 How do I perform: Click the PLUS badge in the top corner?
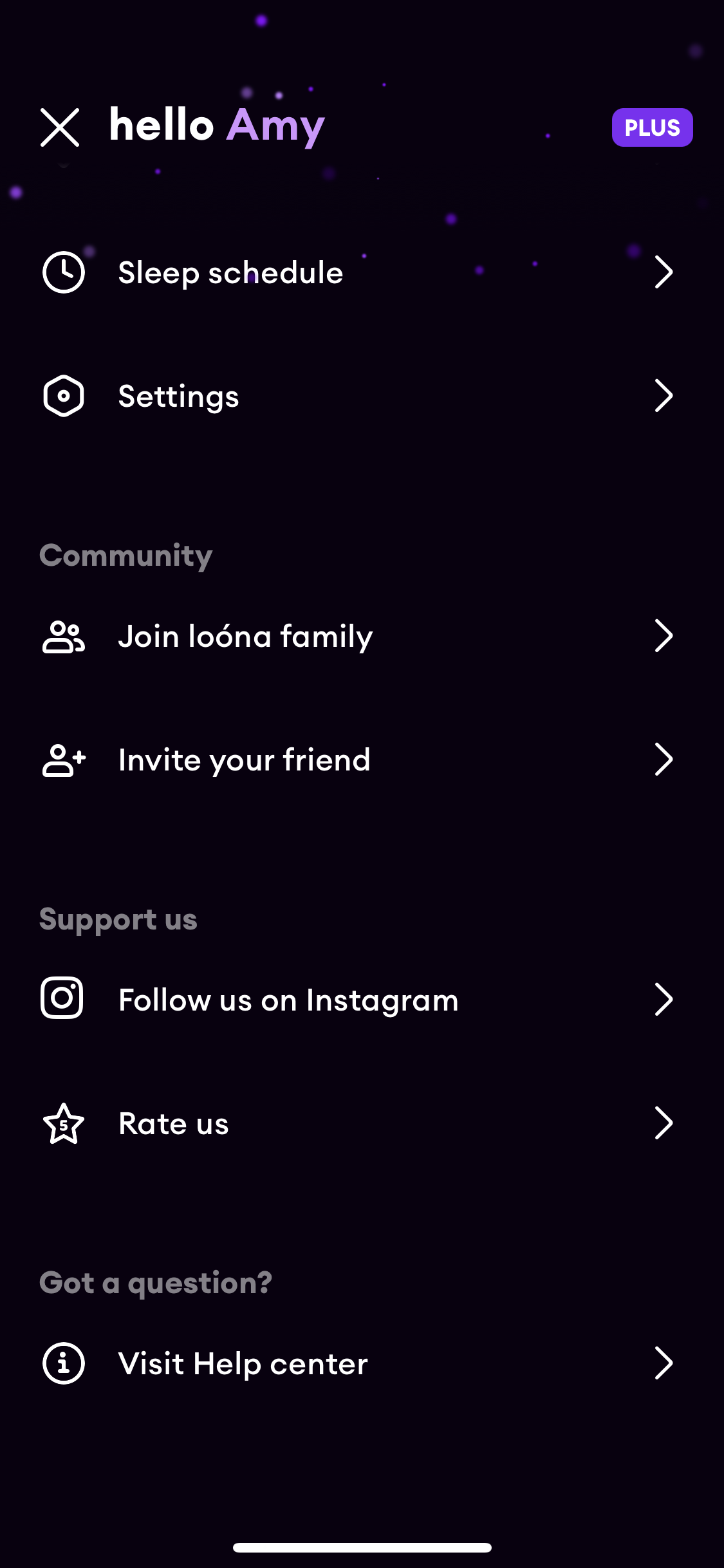click(x=652, y=127)
